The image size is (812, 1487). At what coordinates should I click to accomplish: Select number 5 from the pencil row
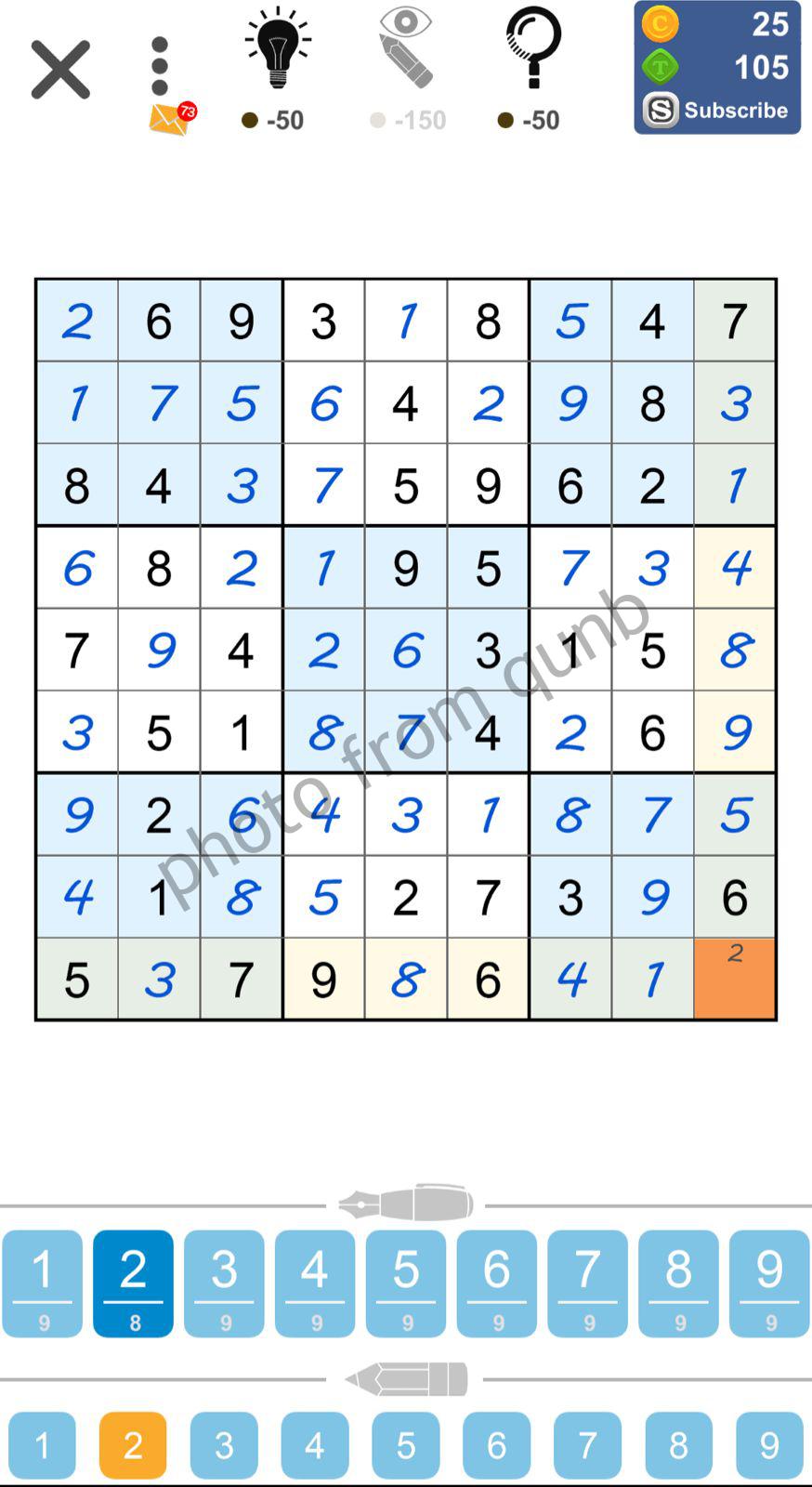(x=405, y=1444)
